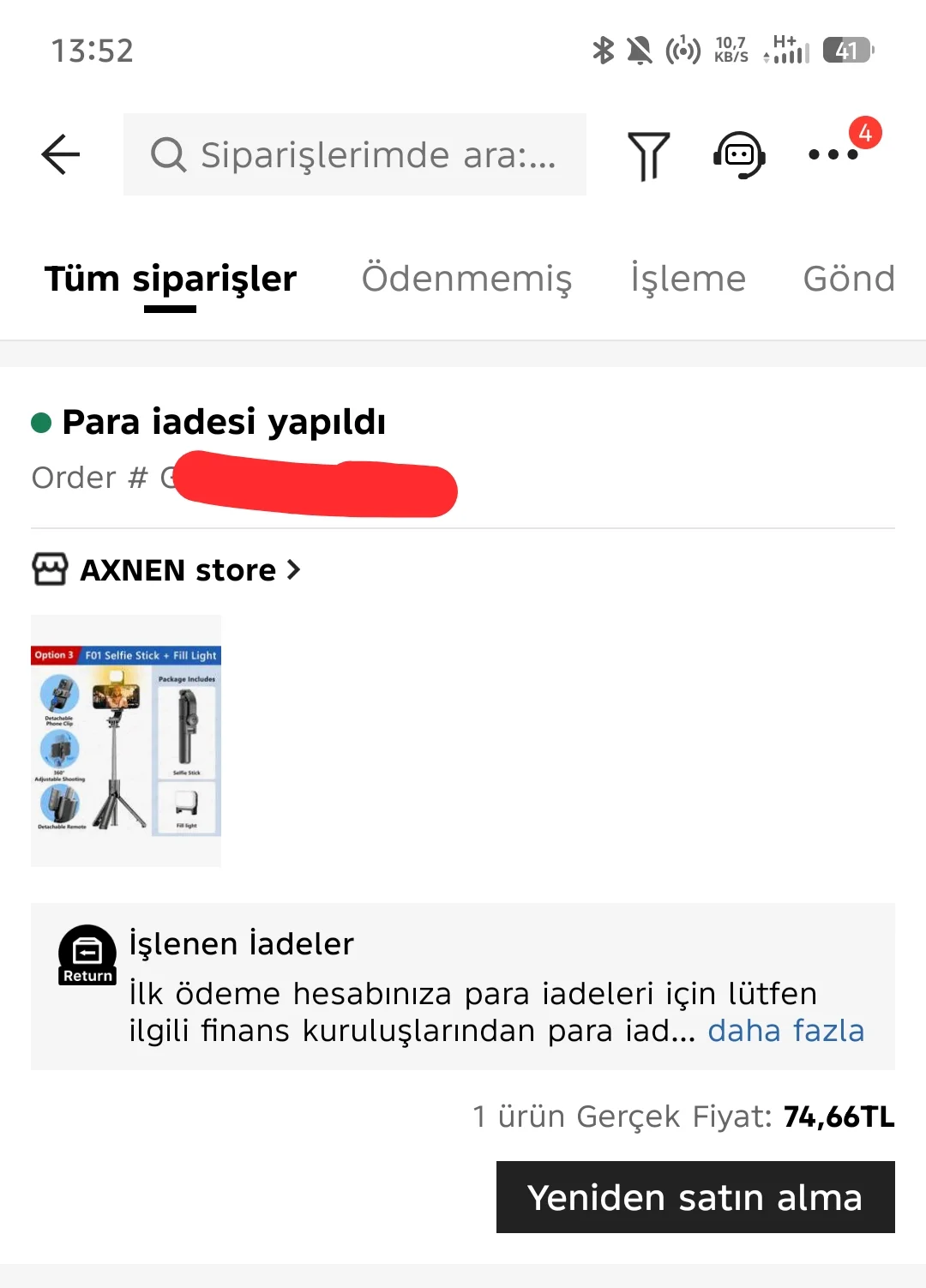Open the selfie stick product thumbnail
The image size is (926, 1288).
coord(126,741)
